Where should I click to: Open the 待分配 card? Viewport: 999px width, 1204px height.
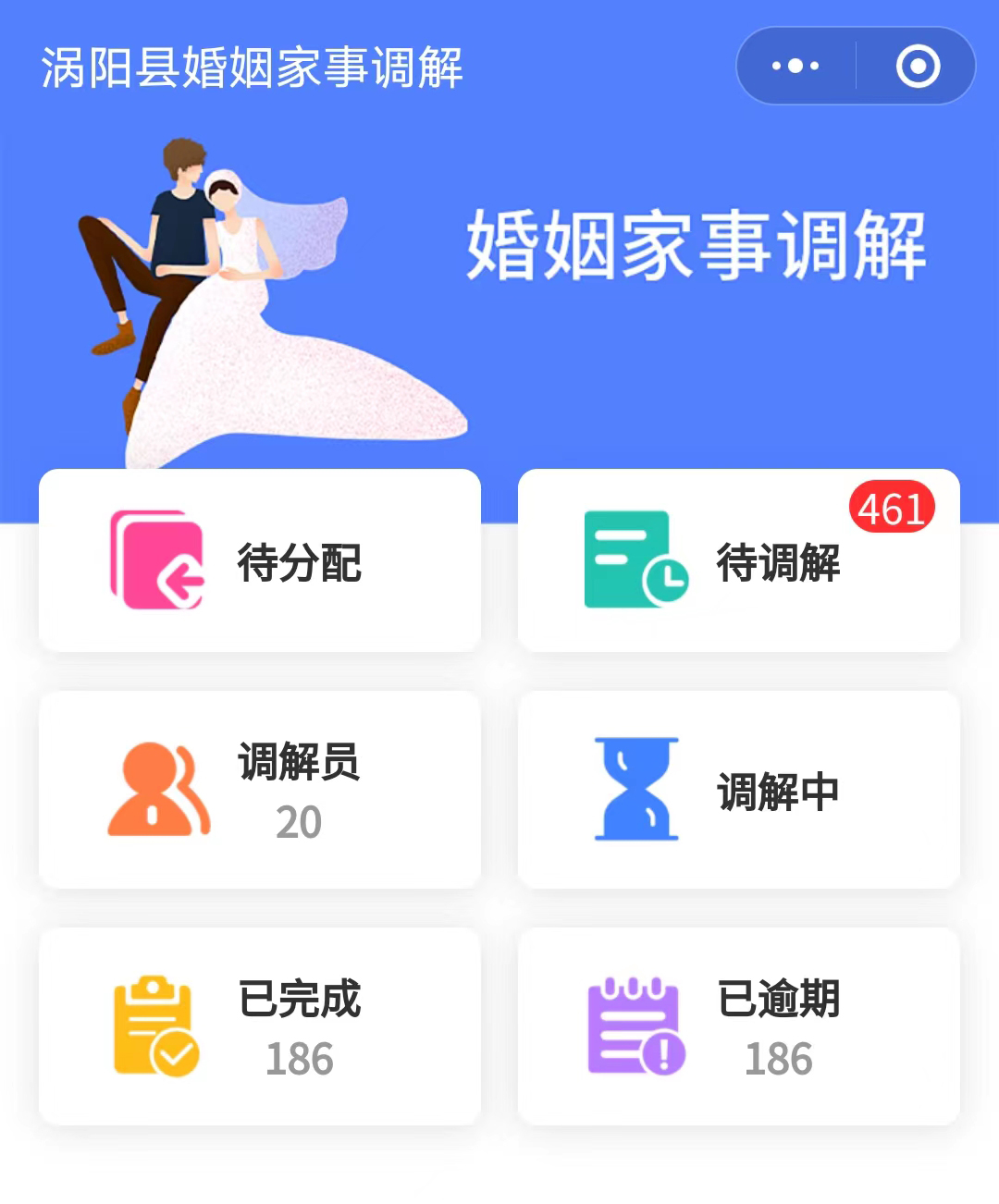[x=260, y=560]
